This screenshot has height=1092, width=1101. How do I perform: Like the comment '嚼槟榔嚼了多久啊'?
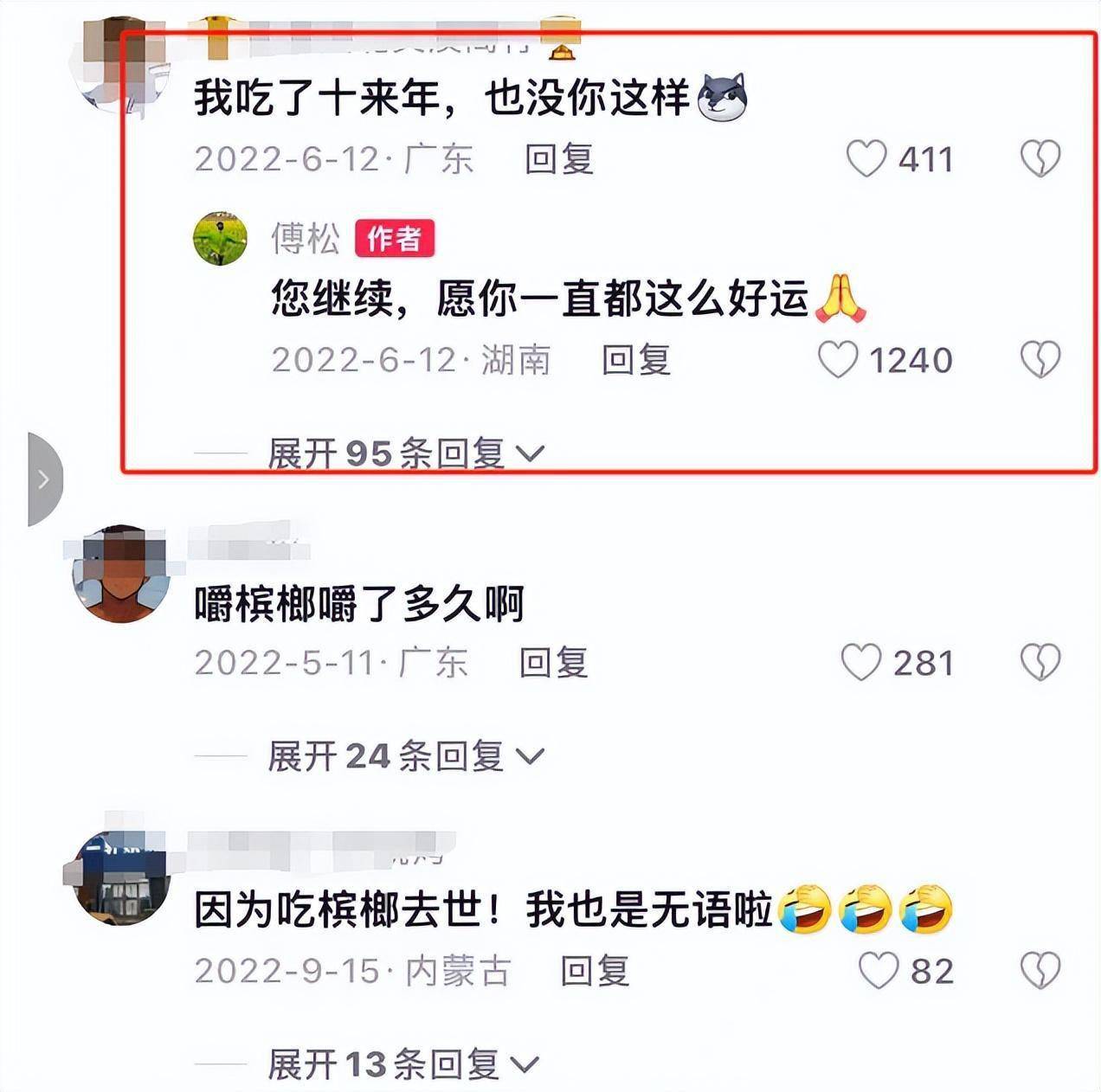(861, 663)
